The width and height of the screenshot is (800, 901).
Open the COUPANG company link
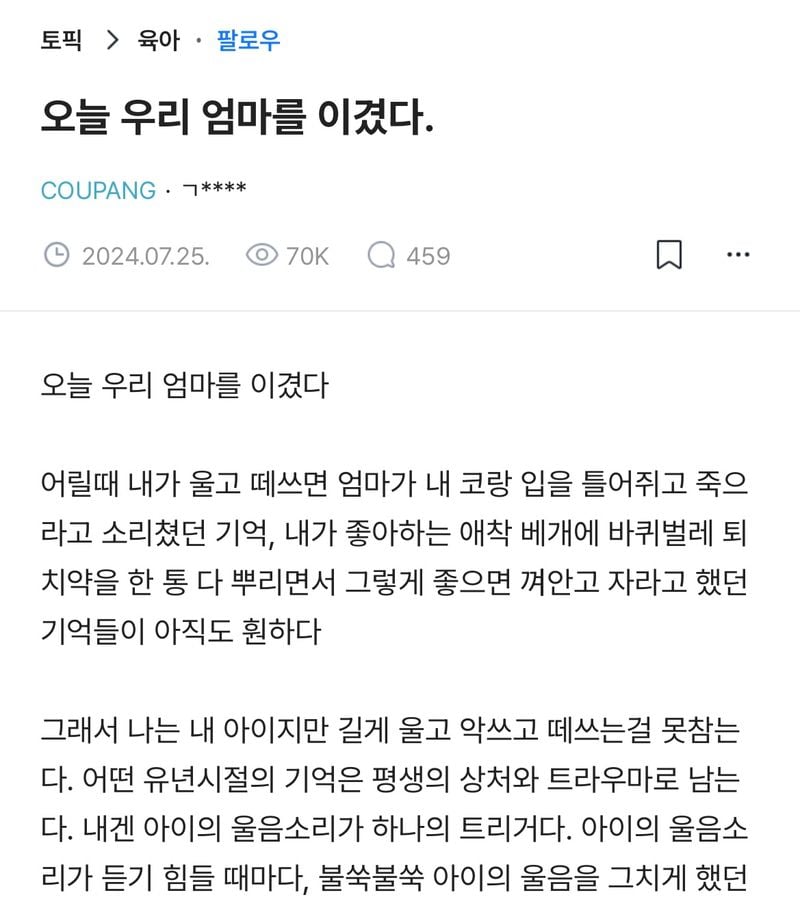pyautogui.click(x=98, y=190)
